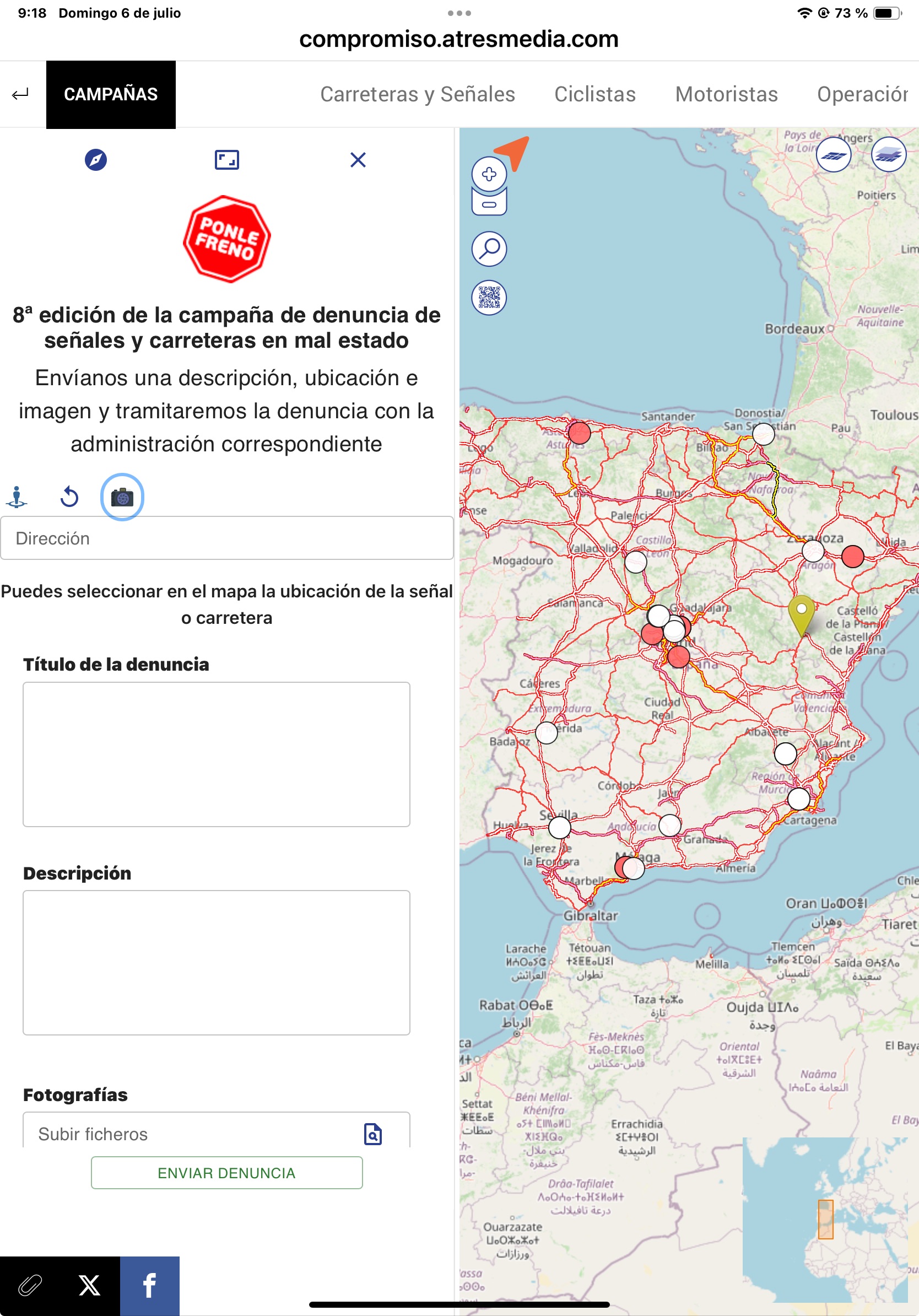This screenshot has width=919, height=1316.
Task: Share on Facebook
Action: point(149,1285)
